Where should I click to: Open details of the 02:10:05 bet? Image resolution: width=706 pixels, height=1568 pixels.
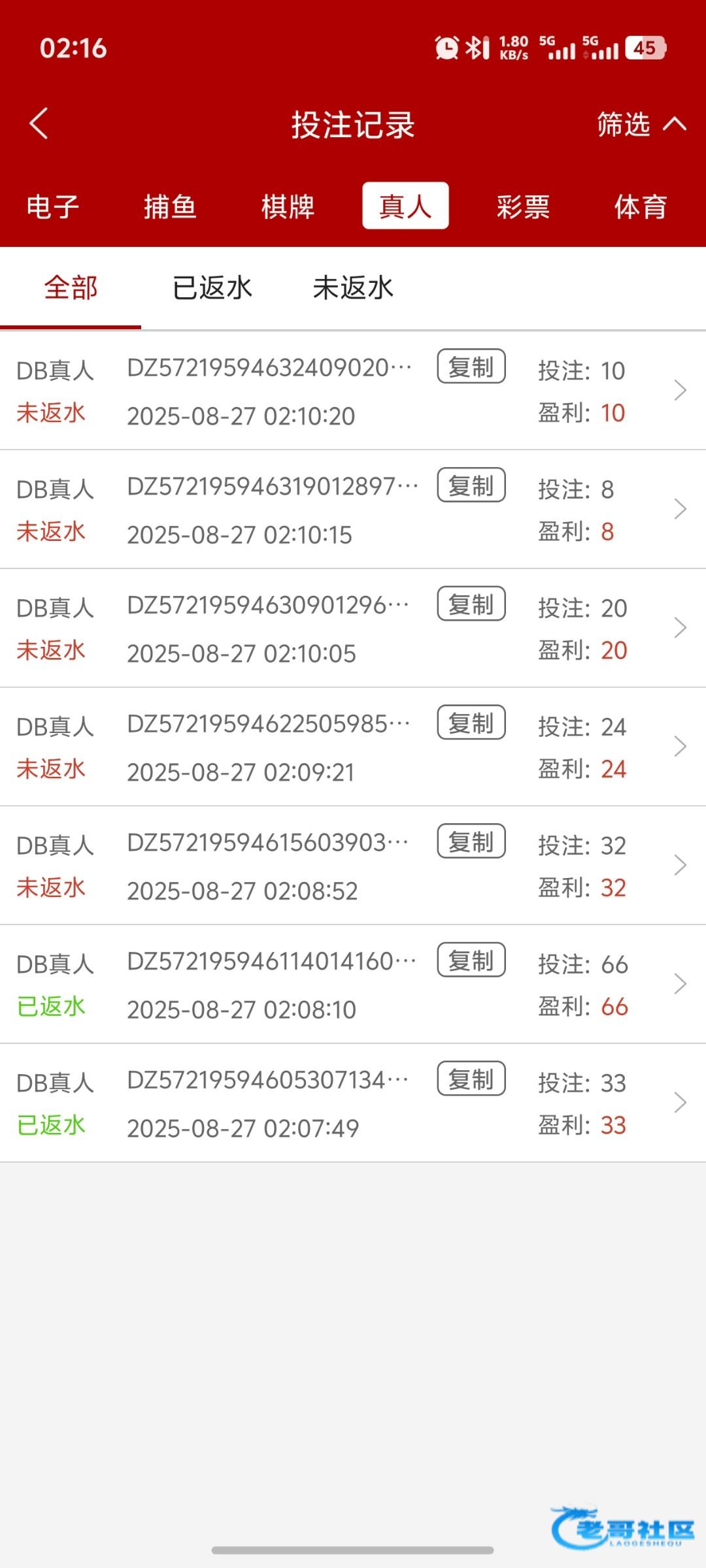680,628
